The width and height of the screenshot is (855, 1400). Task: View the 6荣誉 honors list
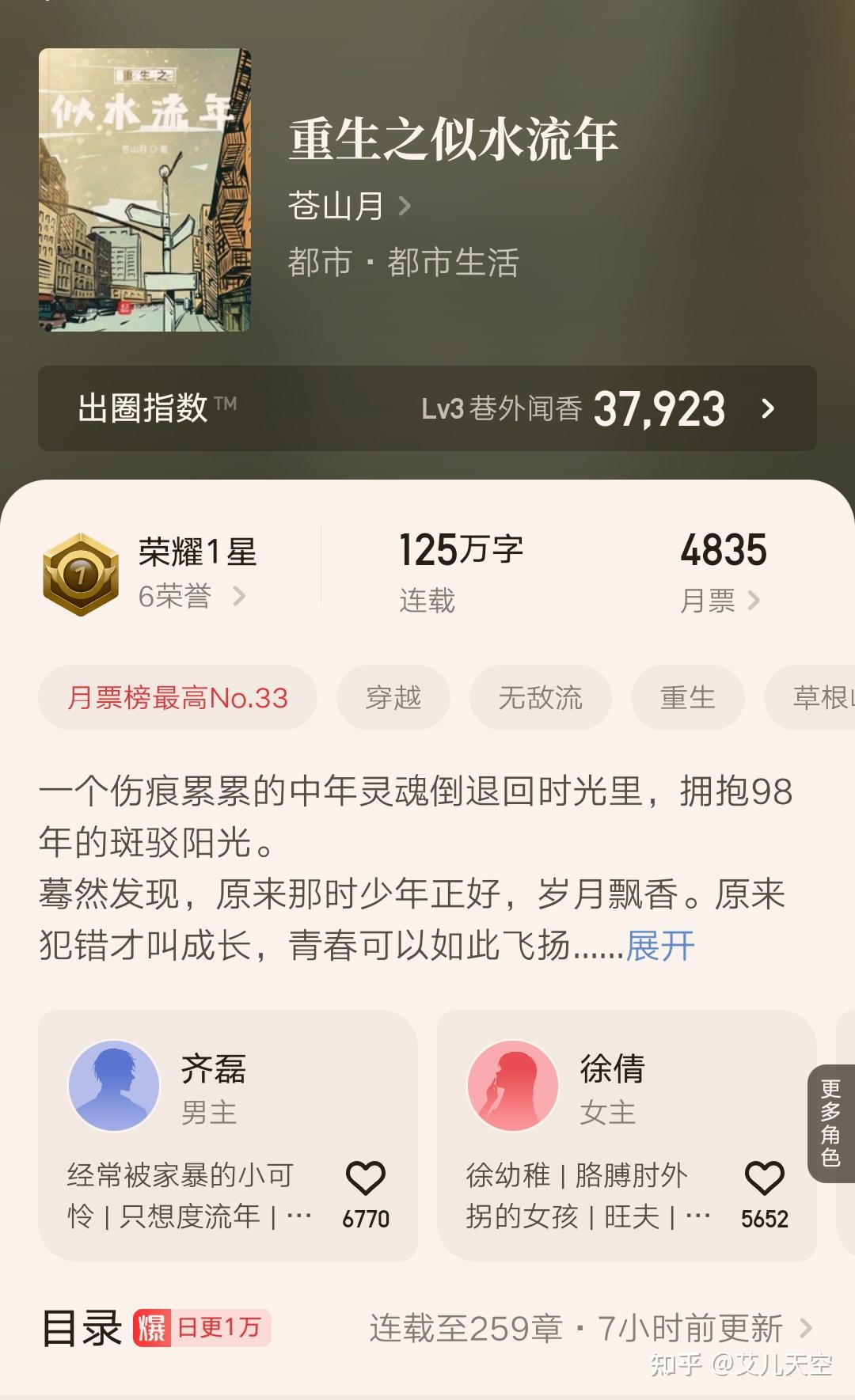click(x=192, y=596)
